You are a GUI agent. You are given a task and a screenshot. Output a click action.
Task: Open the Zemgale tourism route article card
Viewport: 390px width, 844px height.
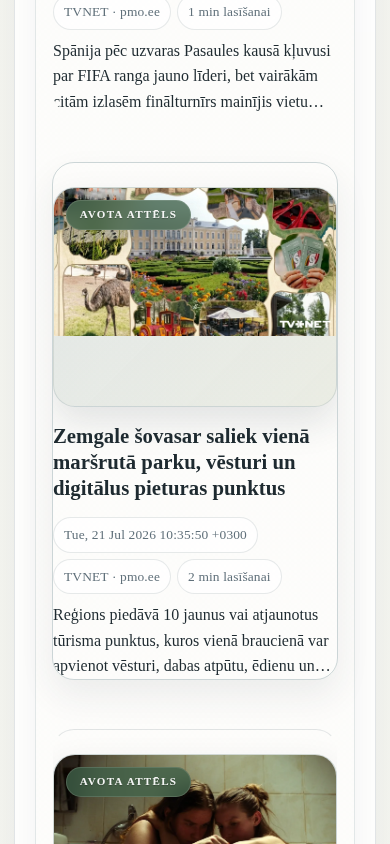pos(195,420)
